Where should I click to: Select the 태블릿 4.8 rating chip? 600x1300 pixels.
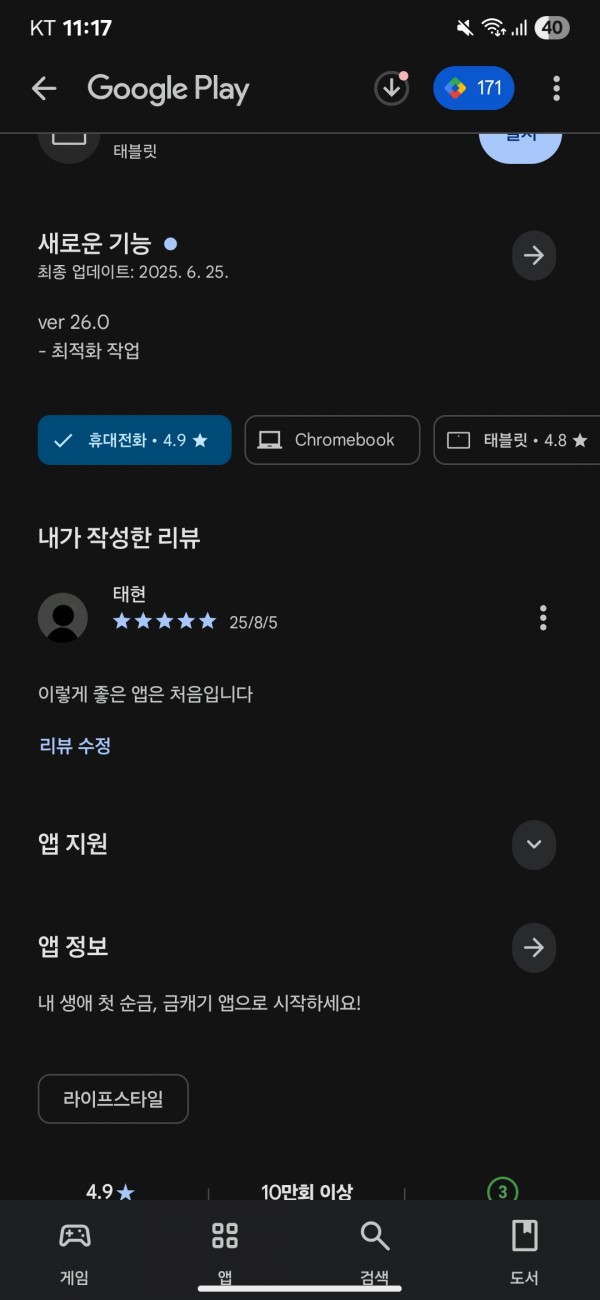click(516, 440)
